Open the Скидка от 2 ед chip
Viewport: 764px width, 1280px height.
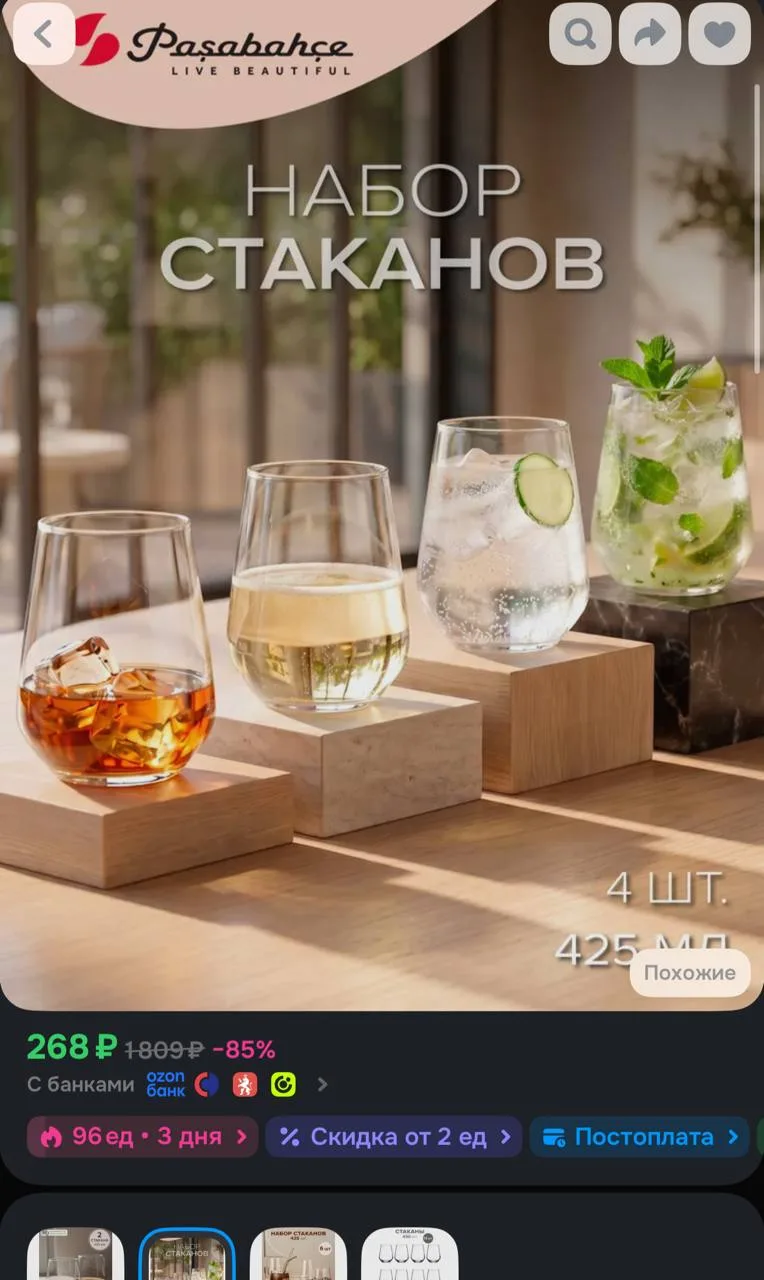[394, 1137]
